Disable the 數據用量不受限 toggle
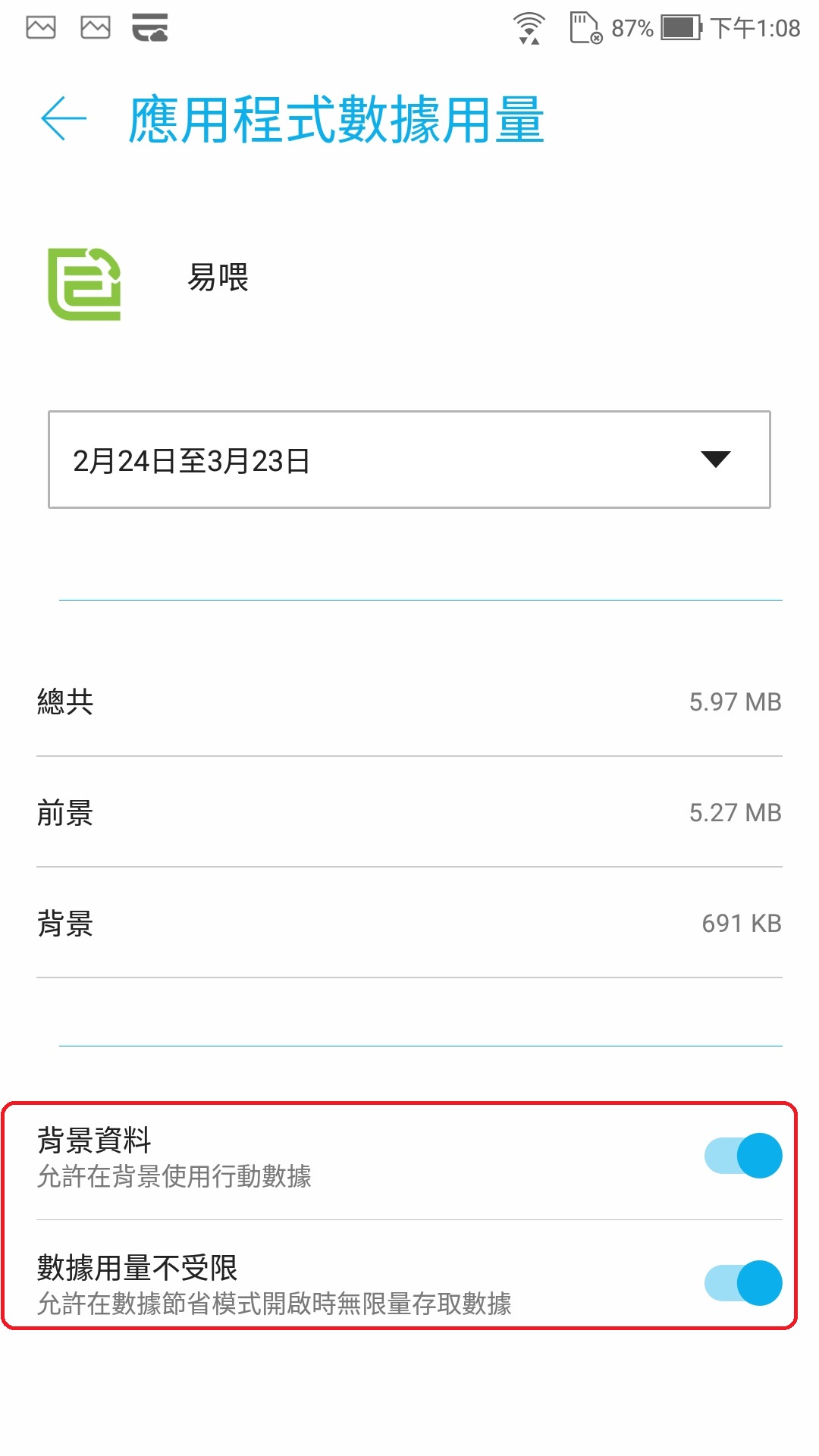This screenshot has height=1456, width=819. pos(742,1283)
